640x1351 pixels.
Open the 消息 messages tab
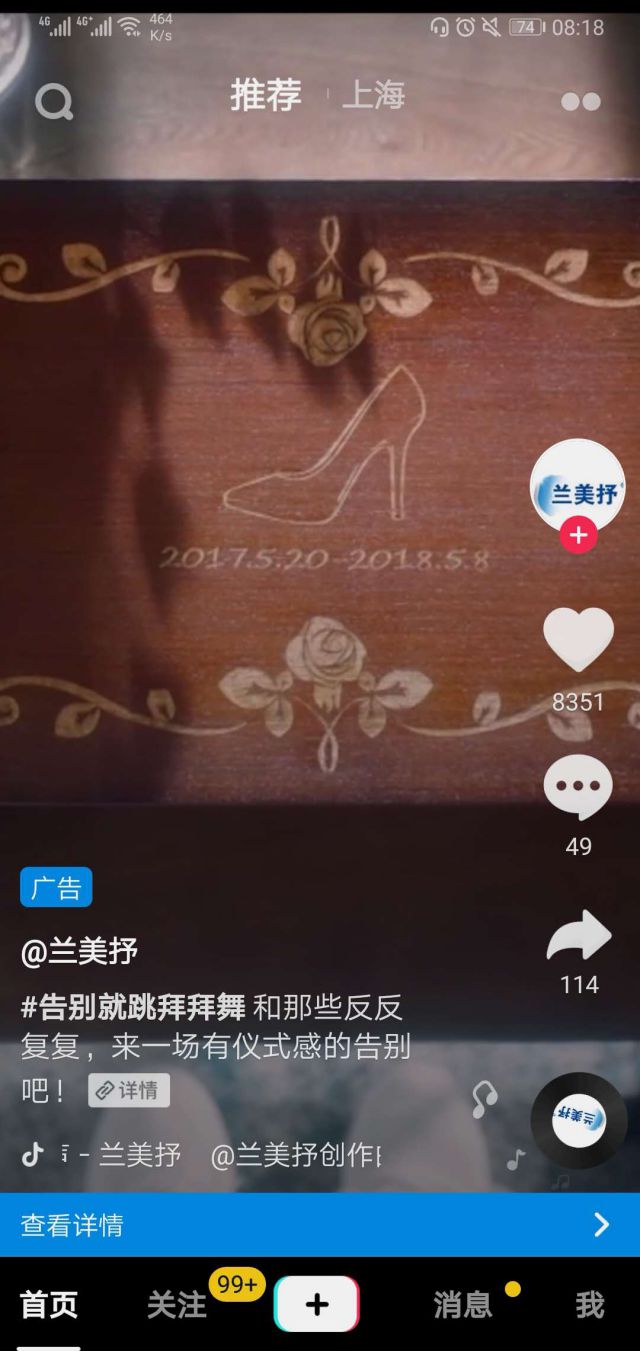[x=462, y=1304]
